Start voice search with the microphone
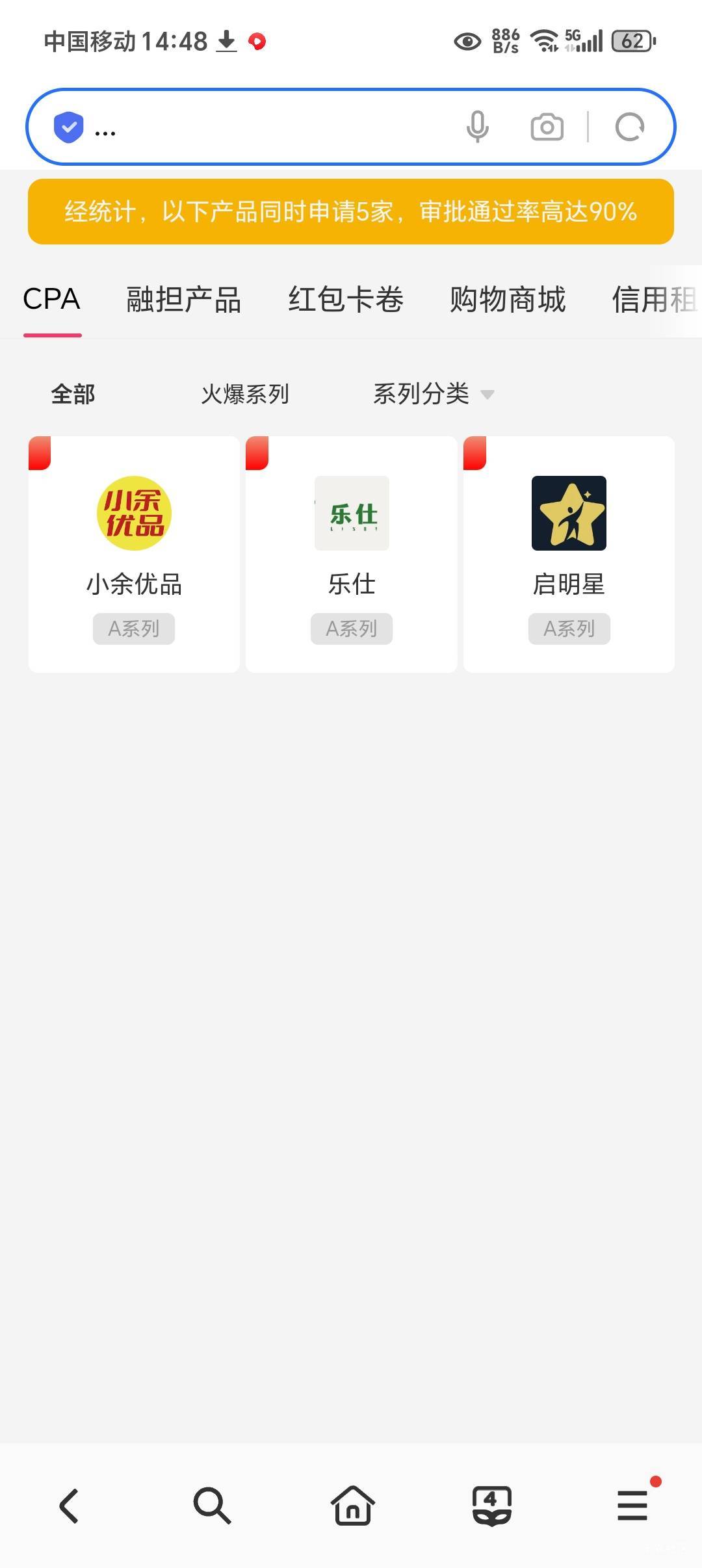Screen dimensions: 702x1568 [478, 127]
